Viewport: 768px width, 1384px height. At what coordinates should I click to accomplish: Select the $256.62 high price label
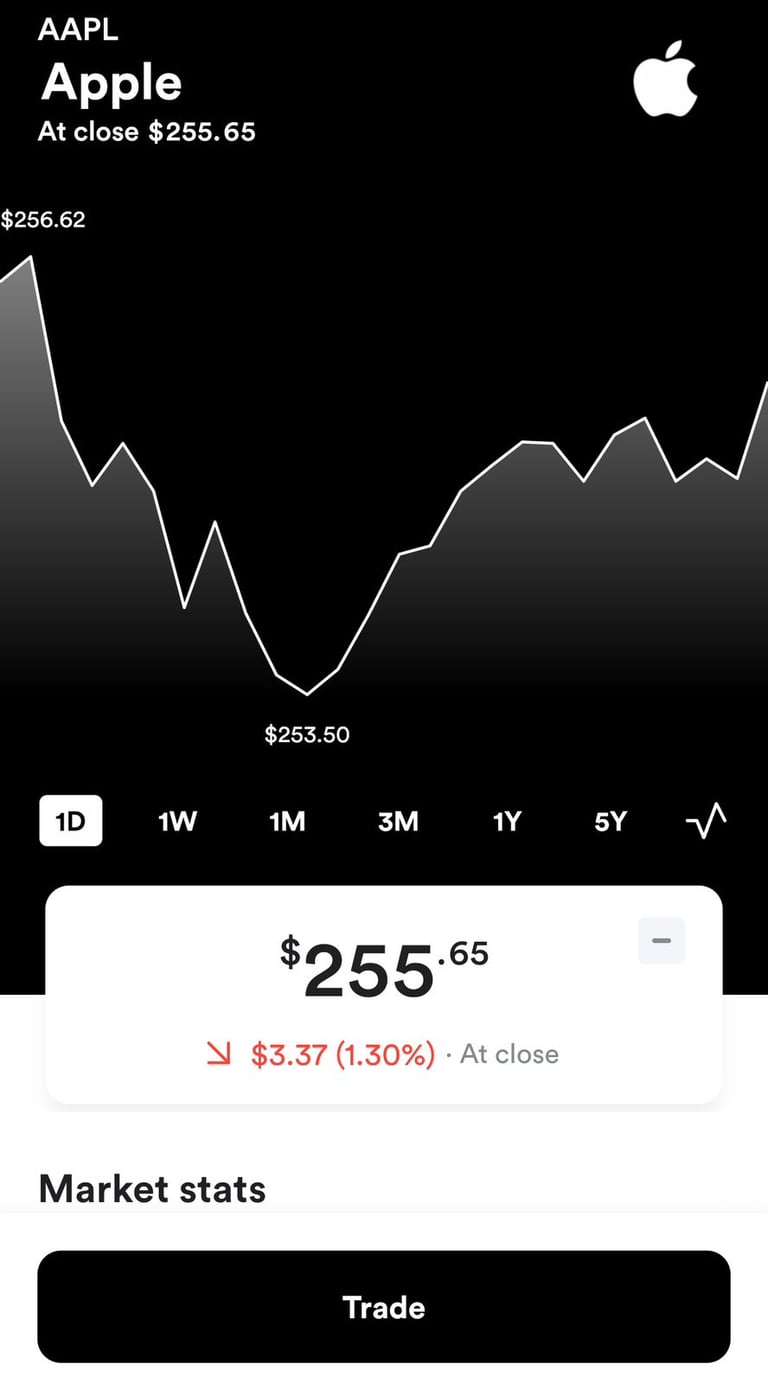pyautogui.click(x=44, y=219)
